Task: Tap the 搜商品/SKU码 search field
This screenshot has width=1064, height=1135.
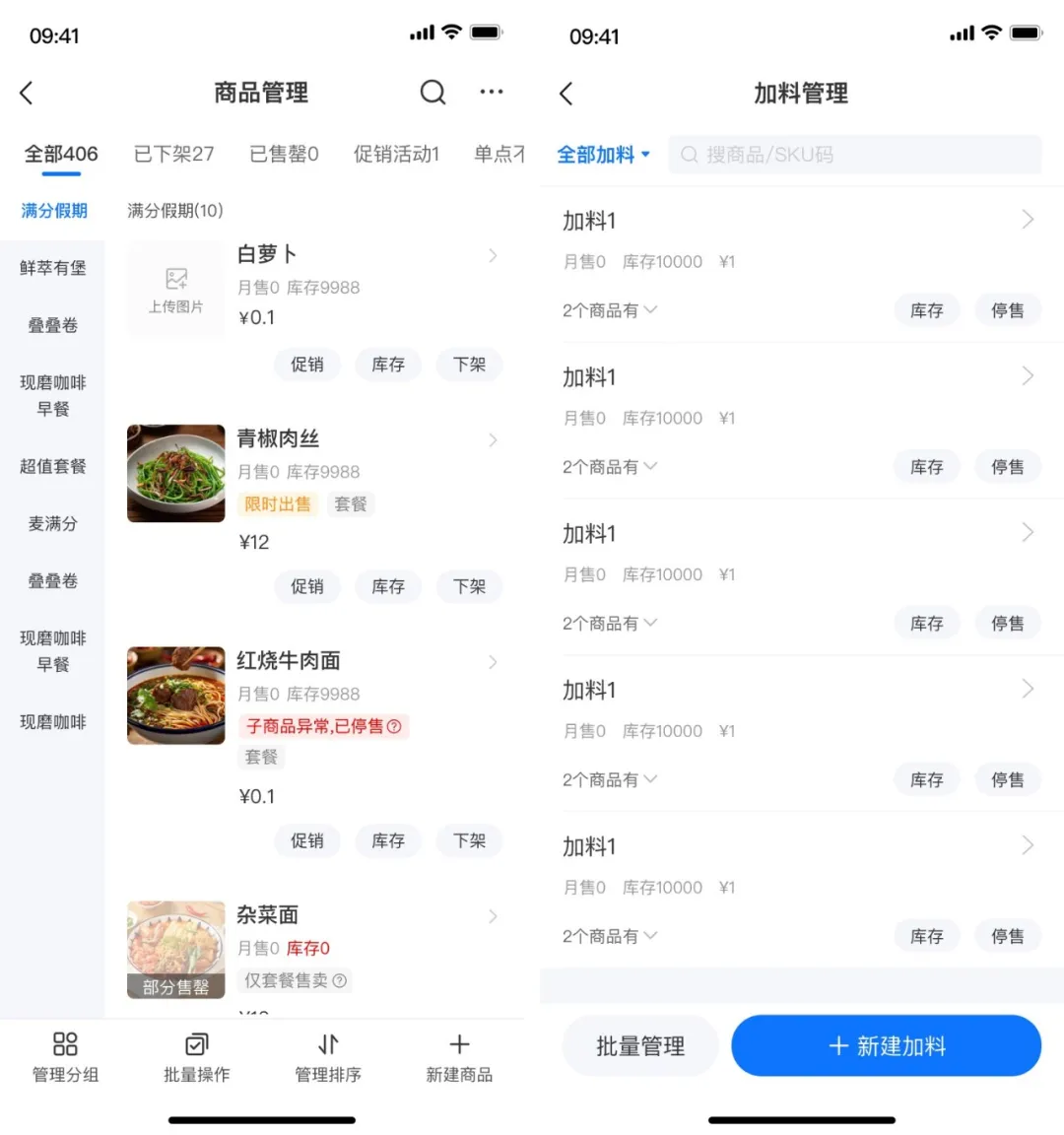Action: coord(853,155)
